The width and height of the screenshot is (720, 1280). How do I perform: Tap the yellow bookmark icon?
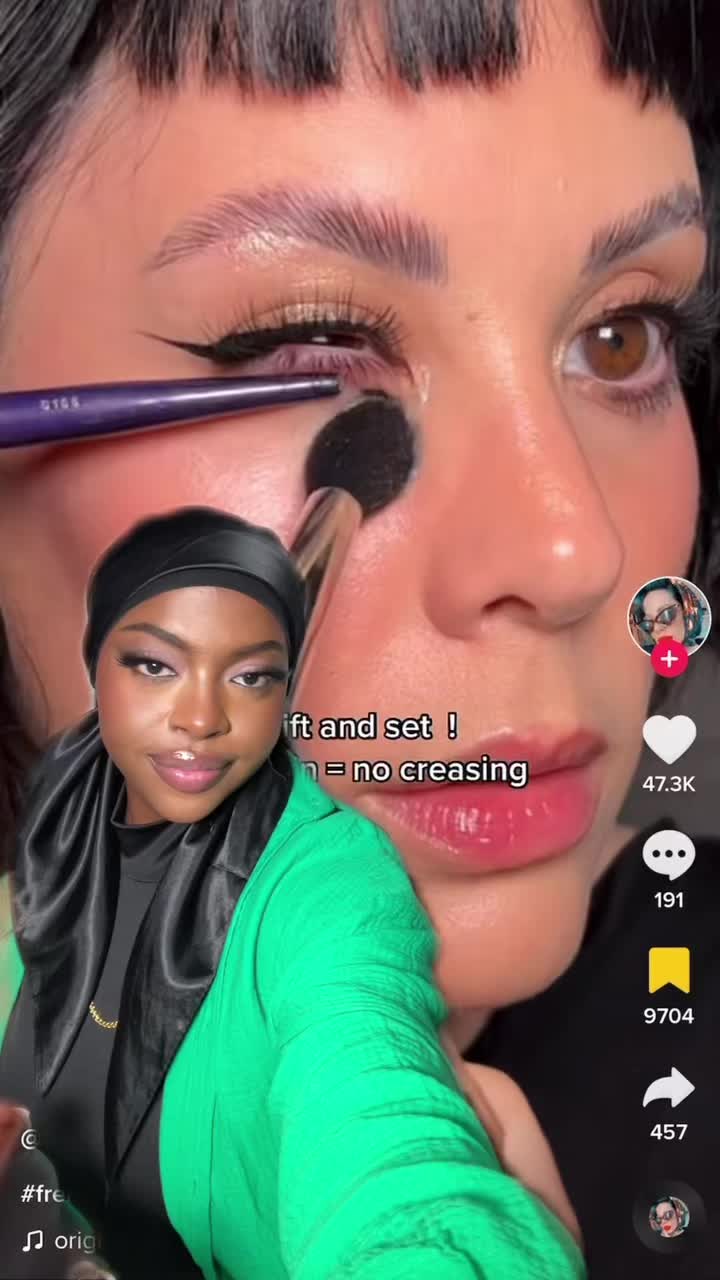668,970
